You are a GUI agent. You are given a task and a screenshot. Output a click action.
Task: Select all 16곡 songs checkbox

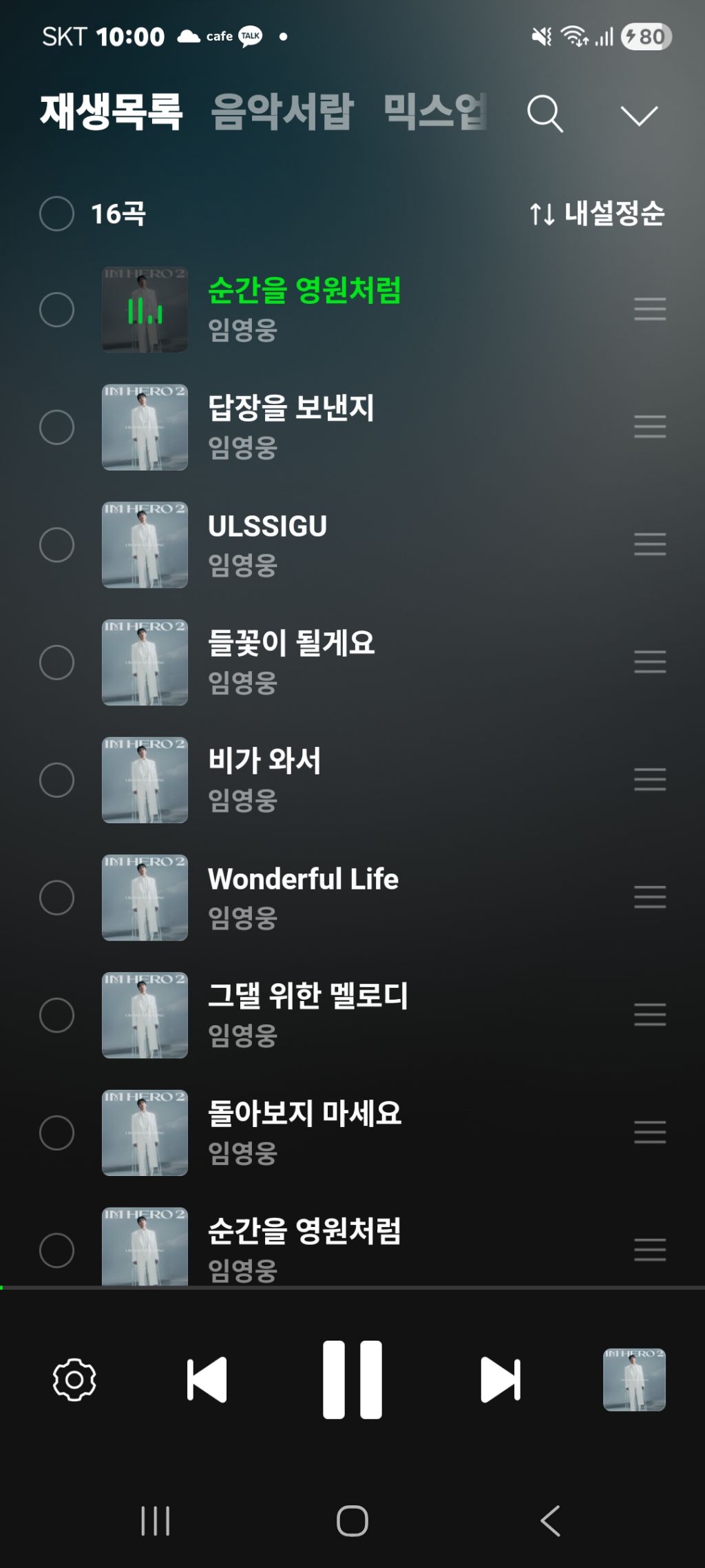56,214
